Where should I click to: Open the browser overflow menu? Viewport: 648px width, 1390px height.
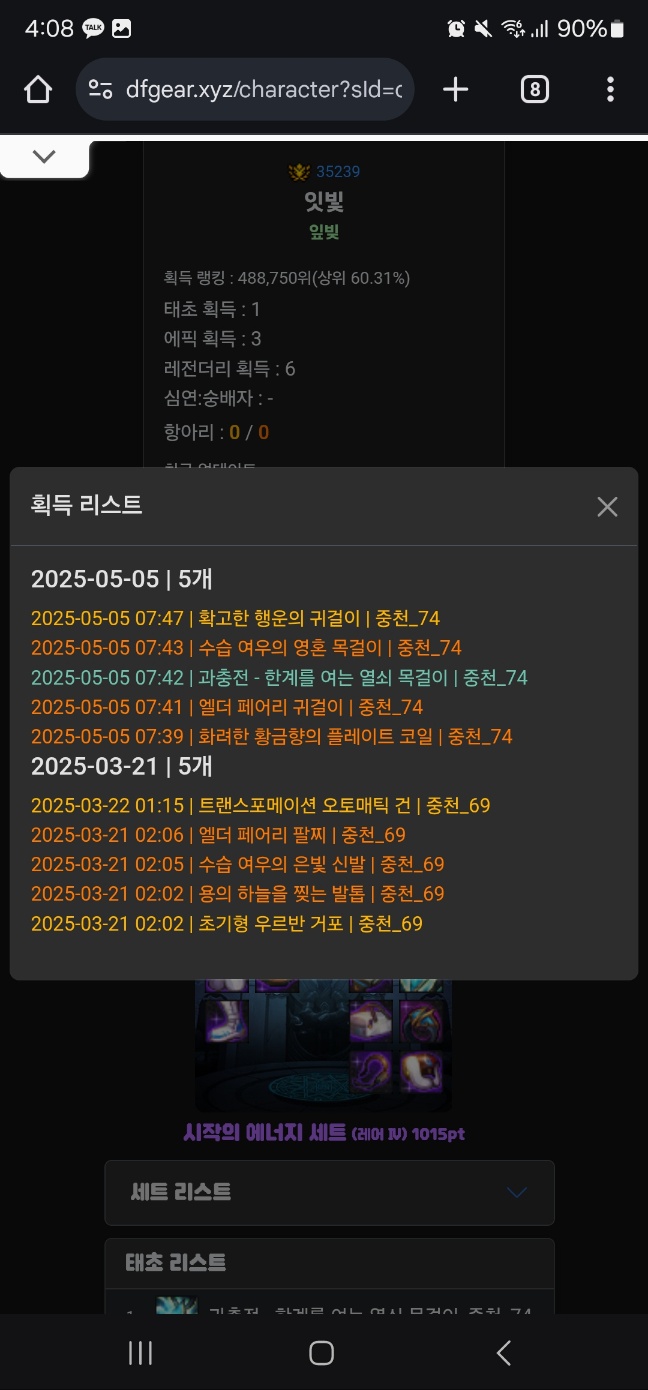610,90
